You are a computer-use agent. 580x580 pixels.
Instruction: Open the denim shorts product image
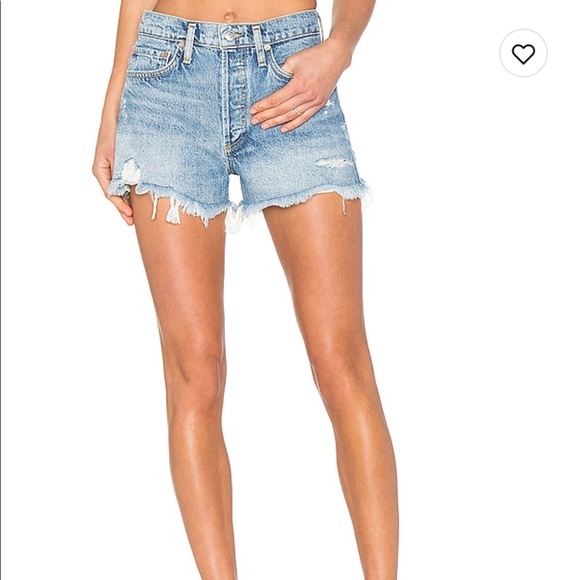(x=290, y=290)
